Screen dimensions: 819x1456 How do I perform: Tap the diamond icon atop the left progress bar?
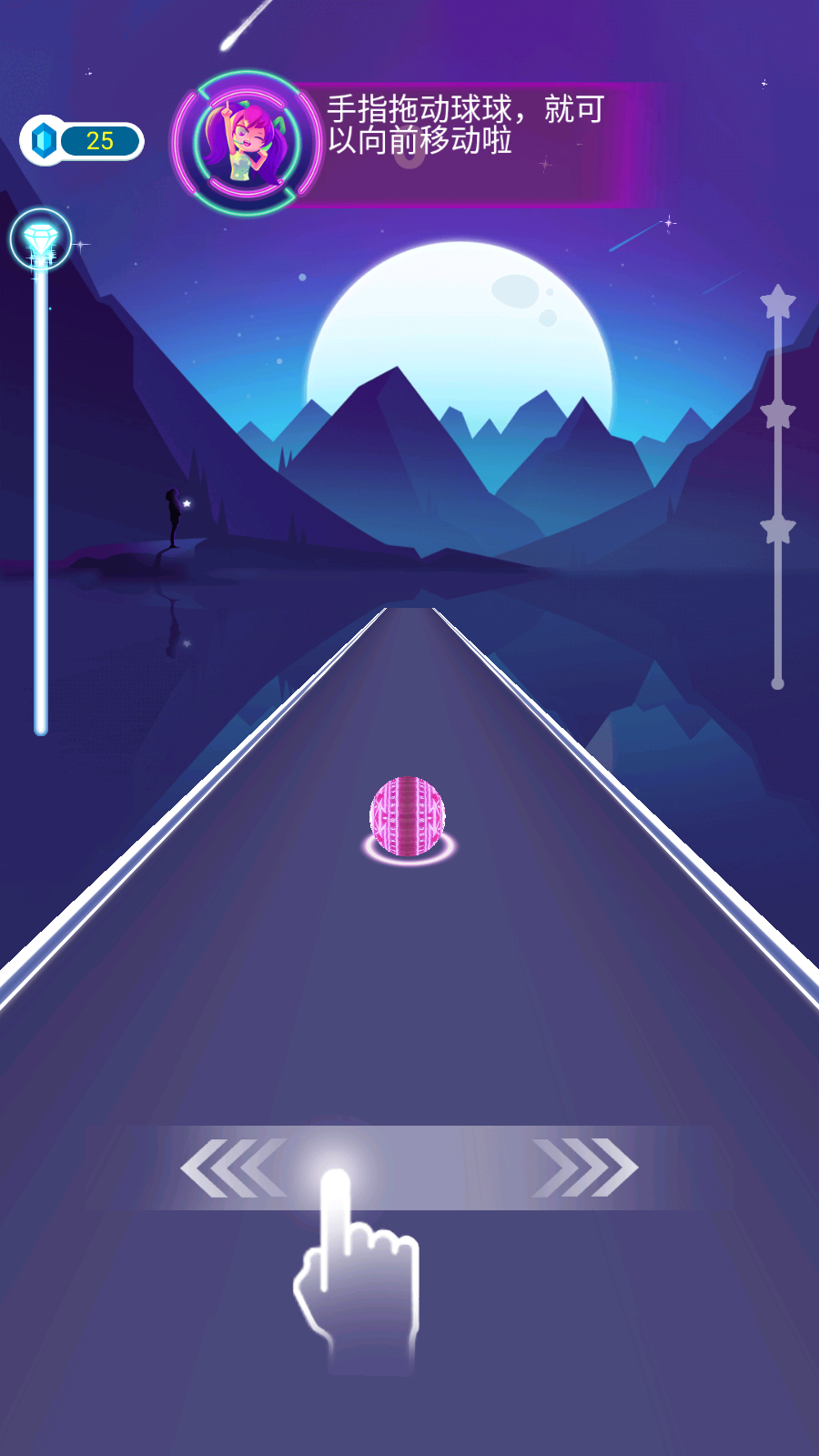pos(41,238)
